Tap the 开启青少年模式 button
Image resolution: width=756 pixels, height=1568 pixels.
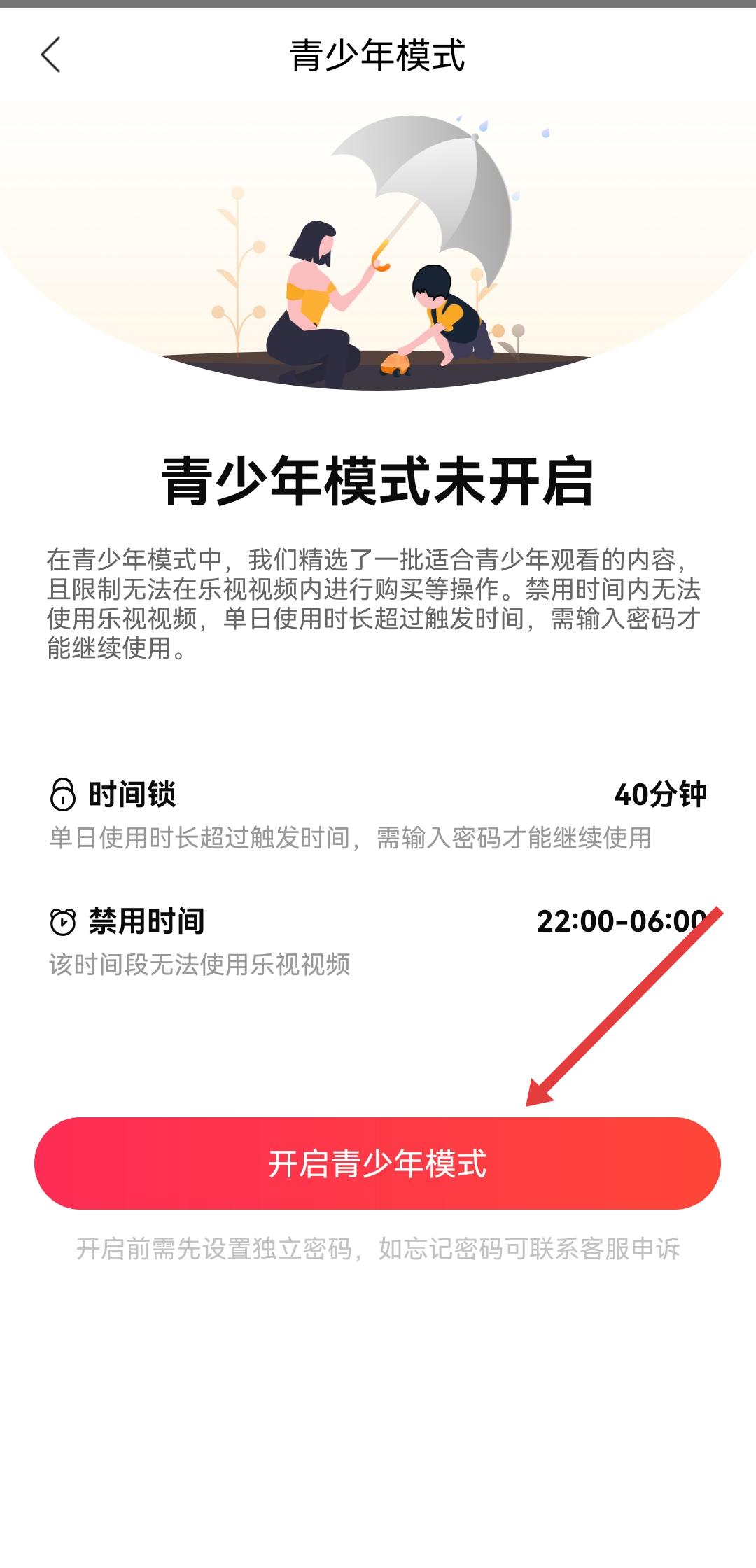(377, 1163)
